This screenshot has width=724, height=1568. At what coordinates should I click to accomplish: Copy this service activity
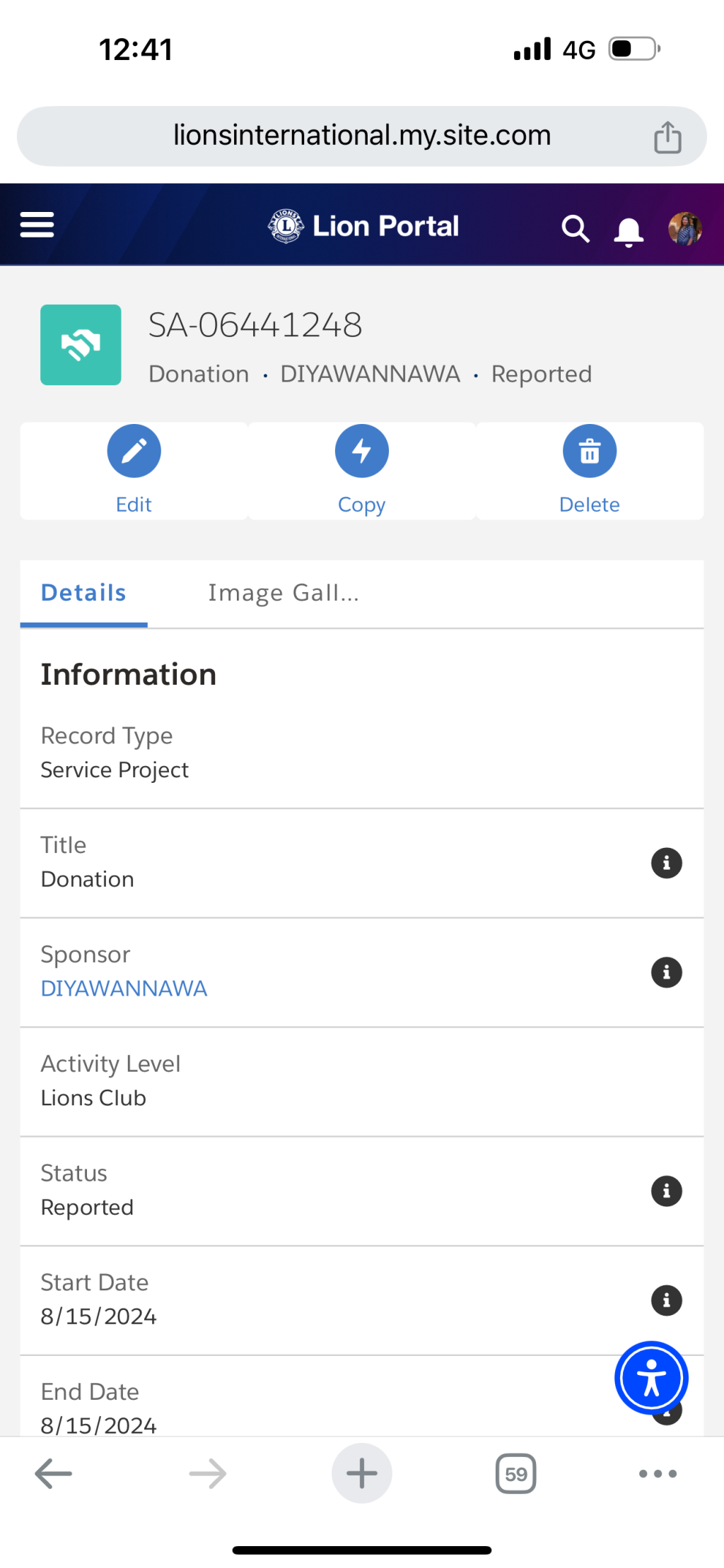(x=362, y=471)
